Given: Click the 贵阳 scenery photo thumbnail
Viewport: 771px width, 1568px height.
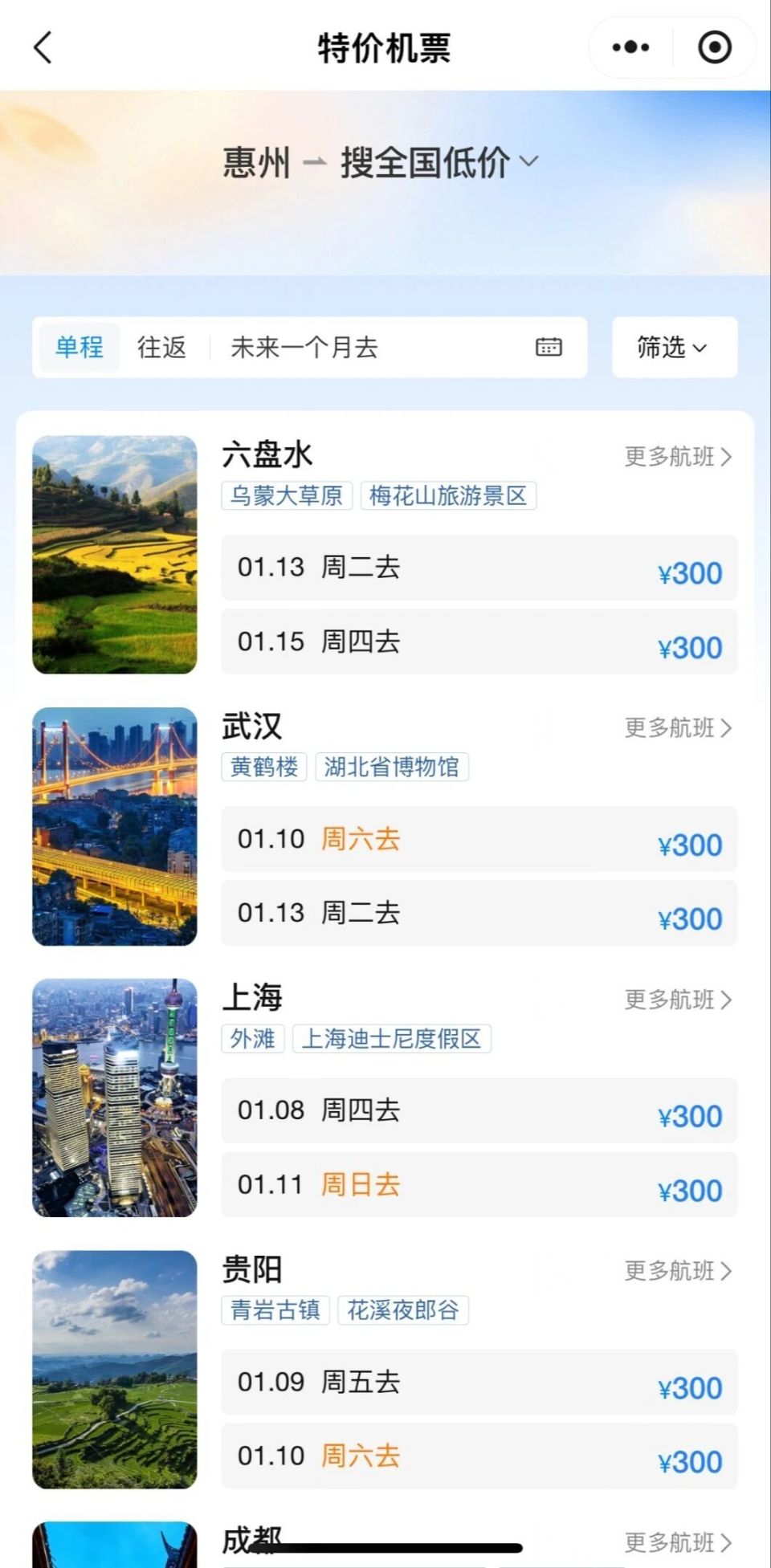Looking at the screenshot, I should pos(114,1369).
